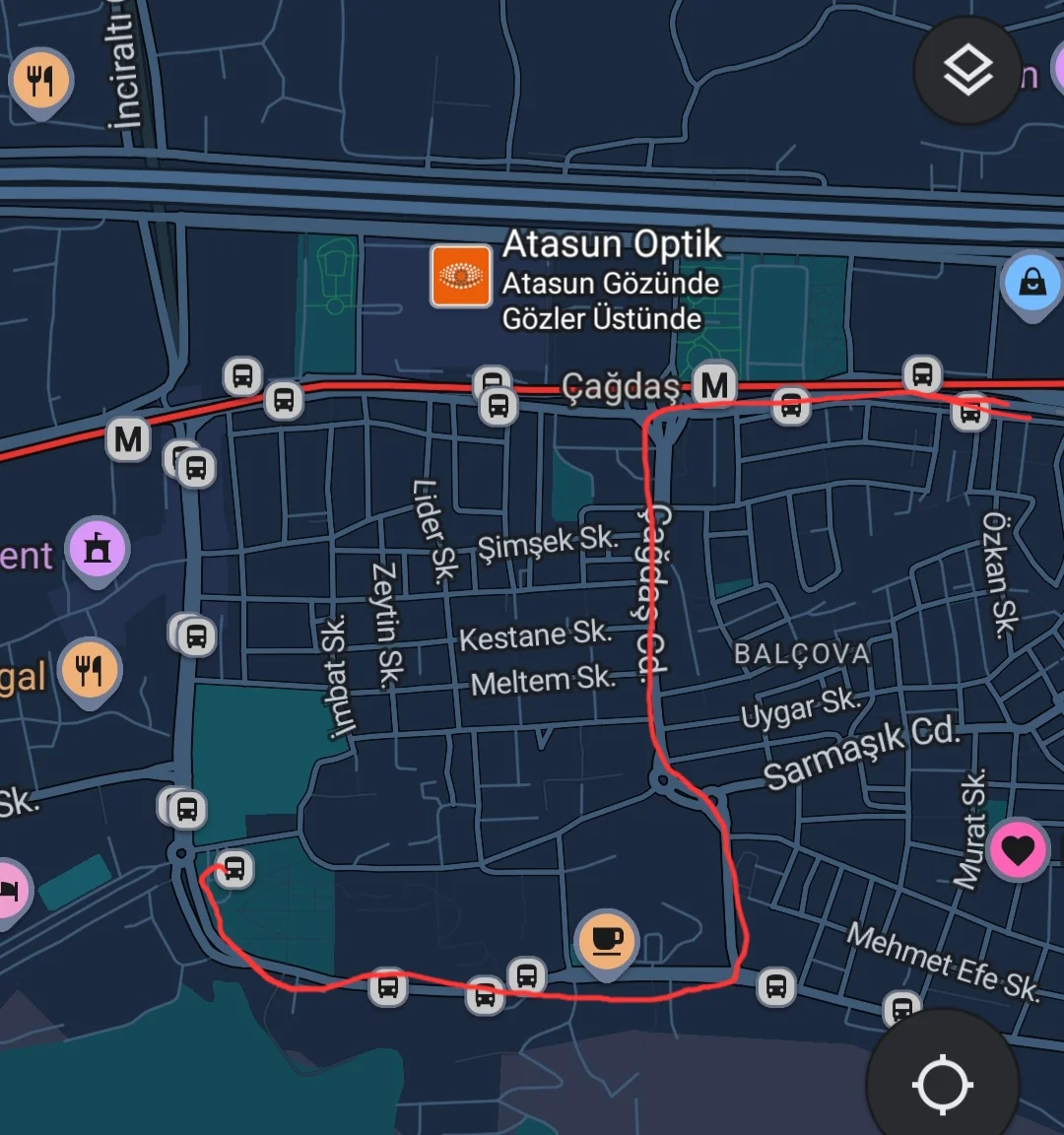The image size is (1064, 1135).
Task: Select the M metro icon near Çağdaş
Action: click(716, 385)
